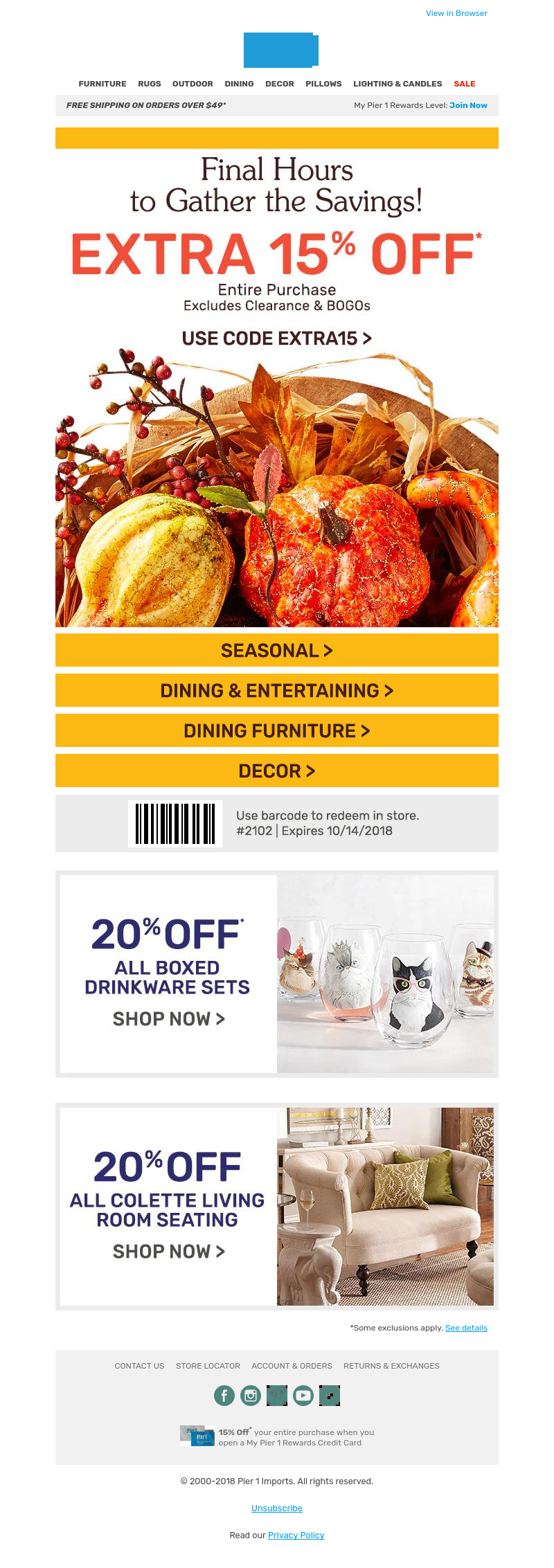Visit the Sale section
Viewport: 554px width, 1568px height.
465,84
